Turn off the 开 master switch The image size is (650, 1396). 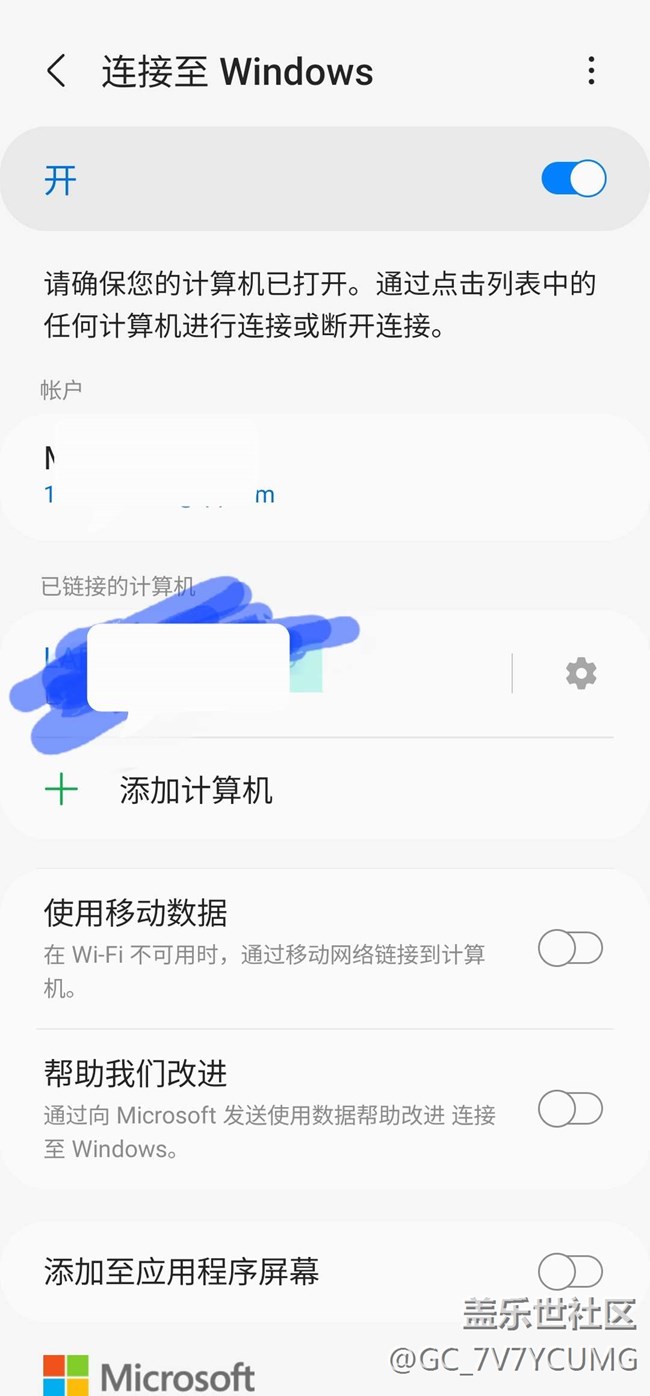tap(573, 179)
